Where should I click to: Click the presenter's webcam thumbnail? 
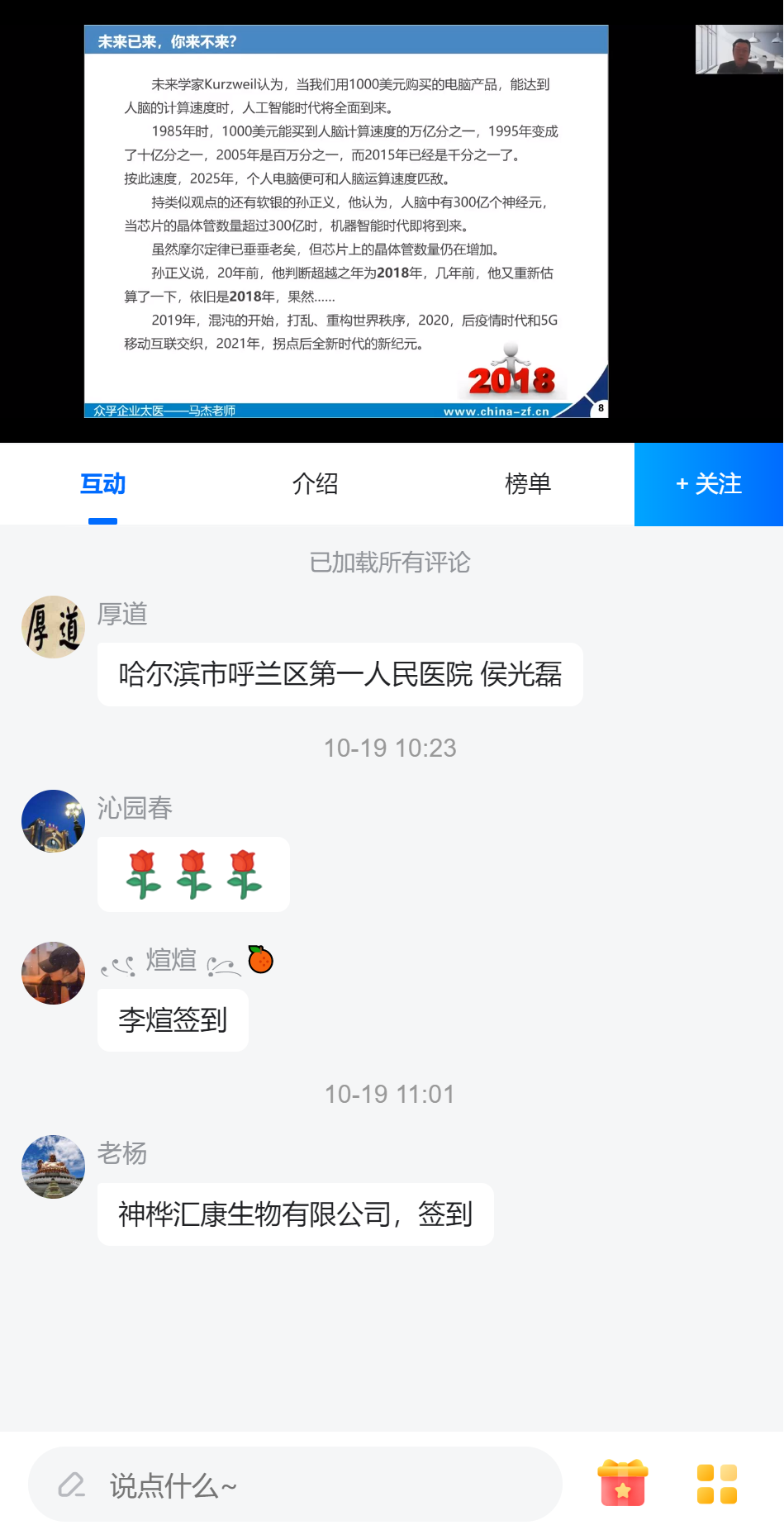738,50
